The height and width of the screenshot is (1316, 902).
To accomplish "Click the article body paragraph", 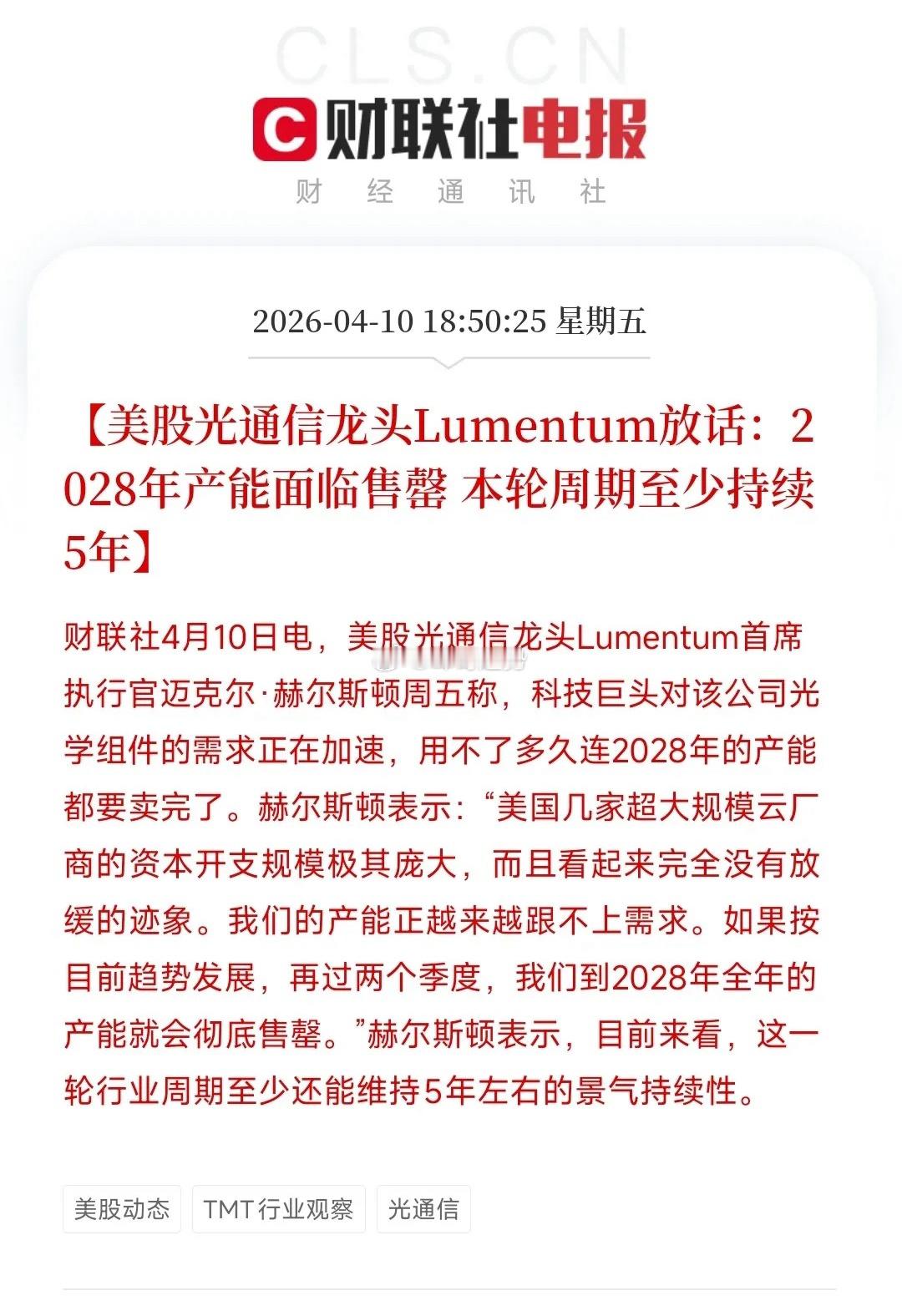I will click(x=451, y=860).
